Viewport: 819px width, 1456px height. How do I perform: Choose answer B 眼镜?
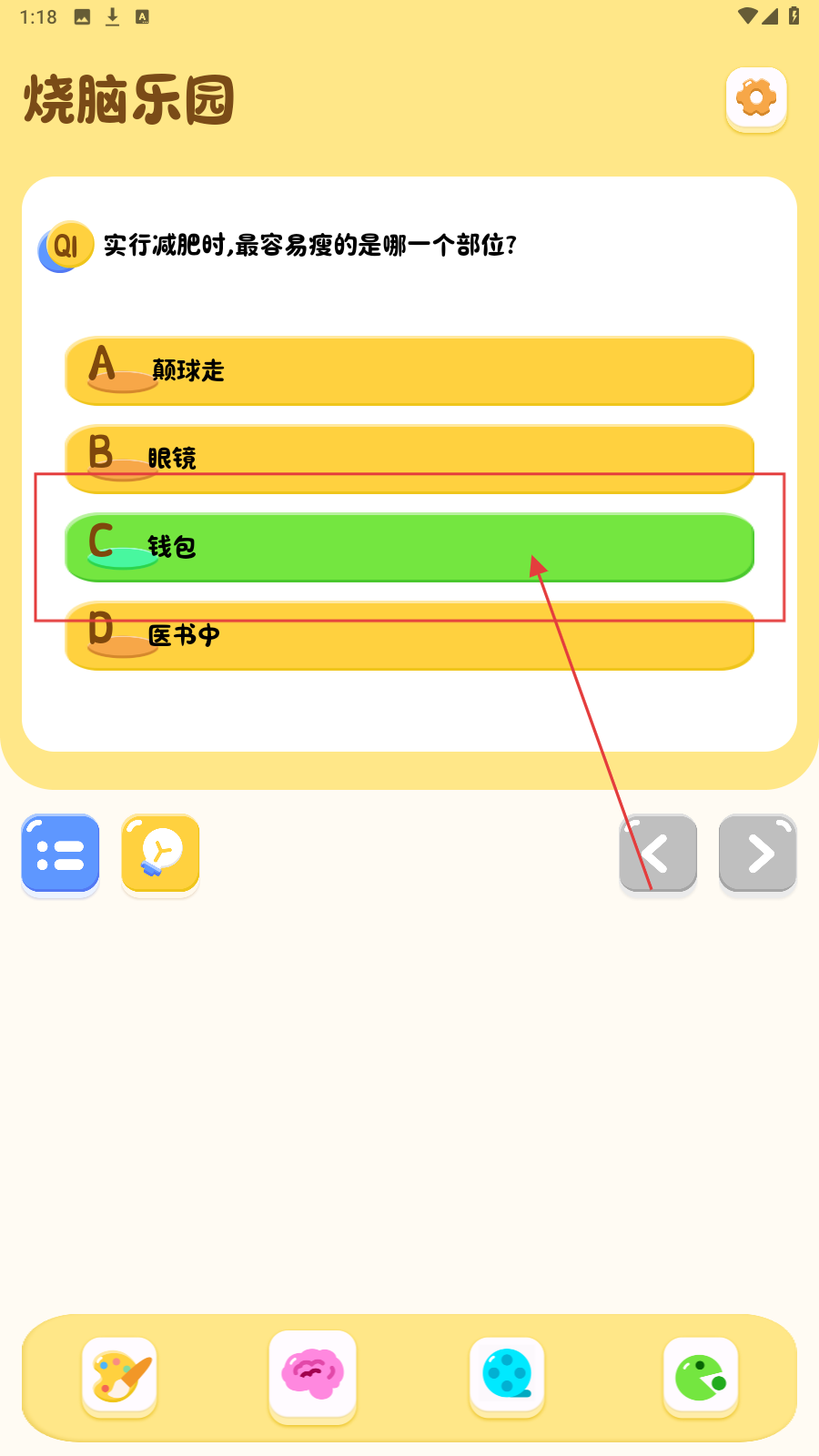tap(409, 458)
